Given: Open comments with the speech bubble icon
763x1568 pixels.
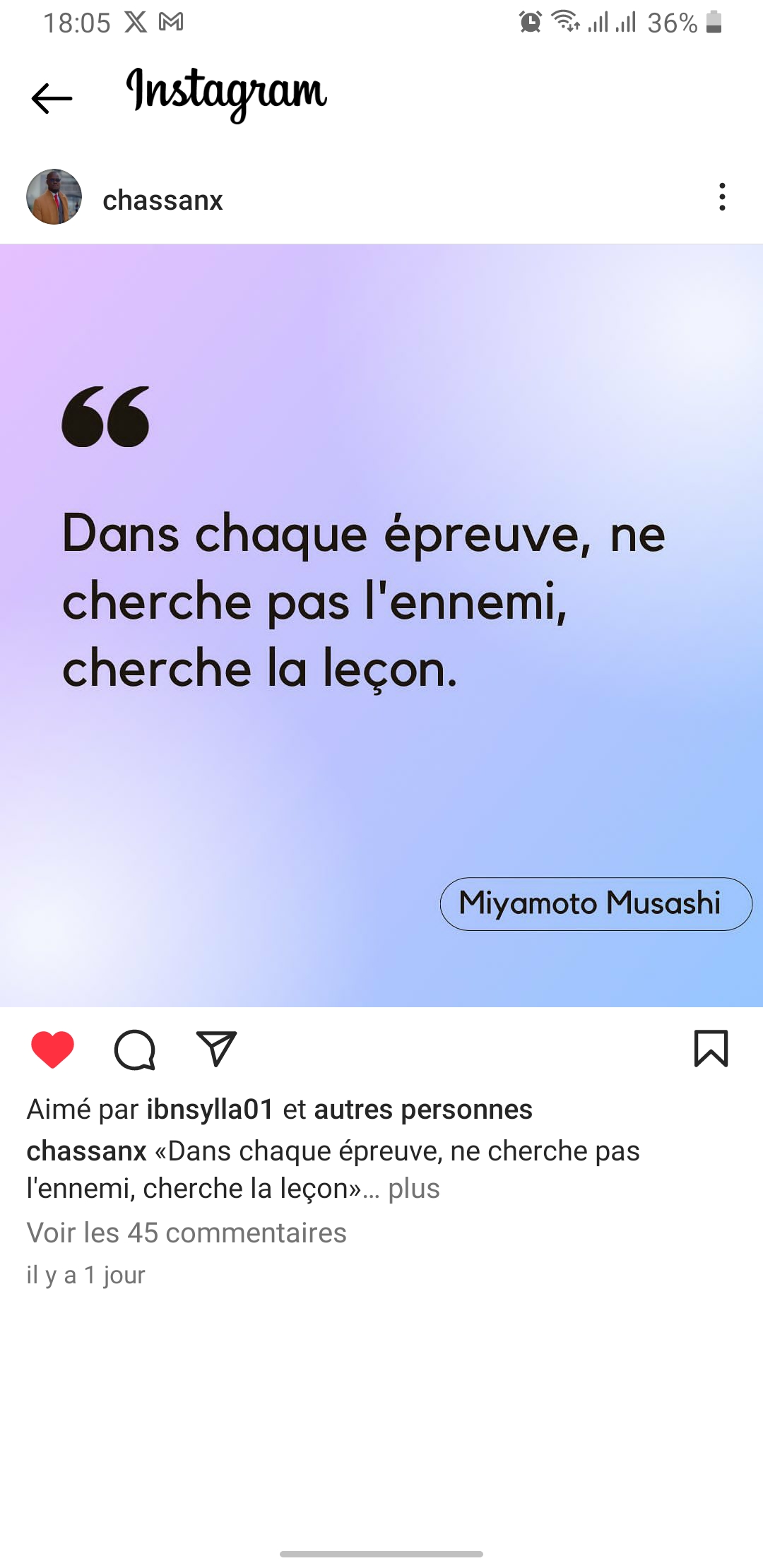Looking at the screenshot, I should point(134,1050).
